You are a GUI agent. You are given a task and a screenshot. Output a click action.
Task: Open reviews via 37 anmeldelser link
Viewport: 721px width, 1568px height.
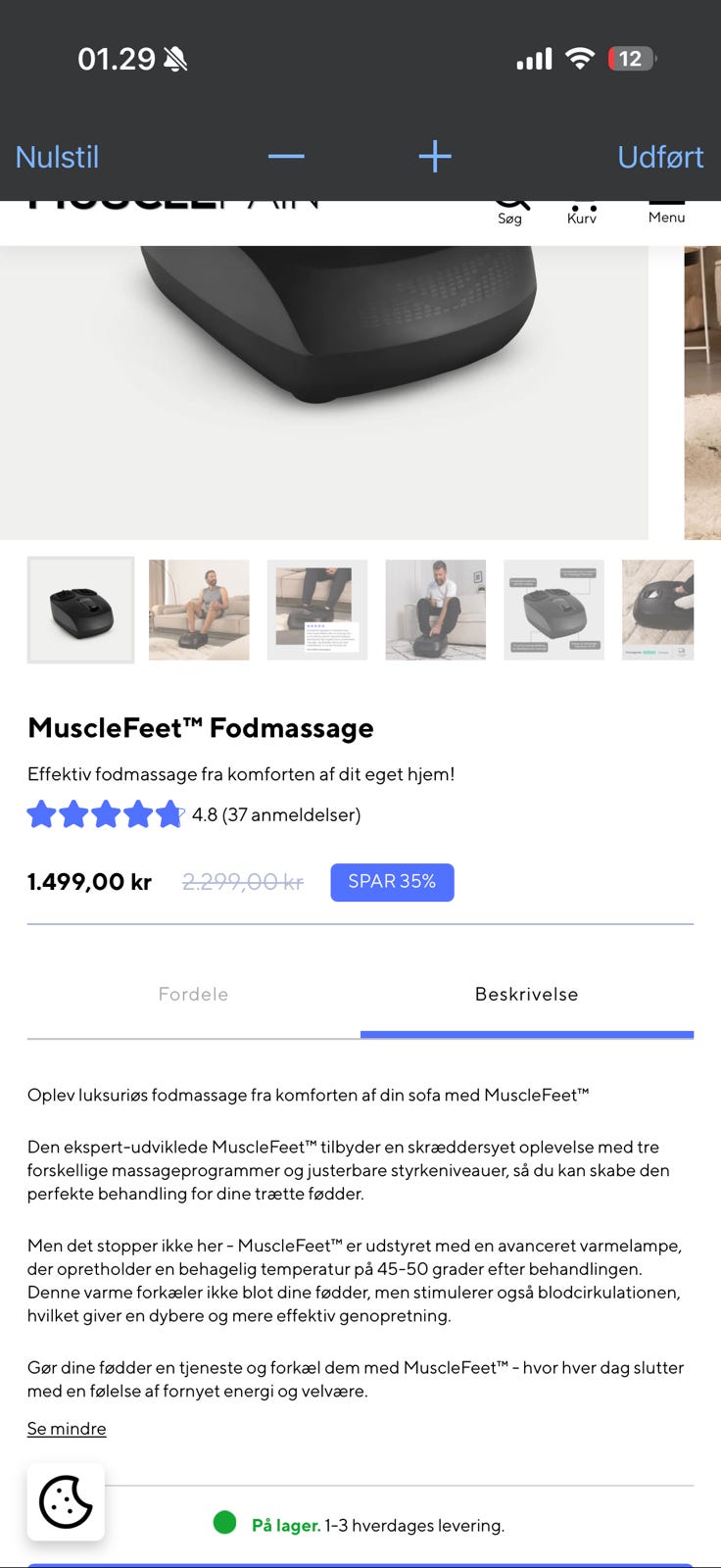pos(292,814)
